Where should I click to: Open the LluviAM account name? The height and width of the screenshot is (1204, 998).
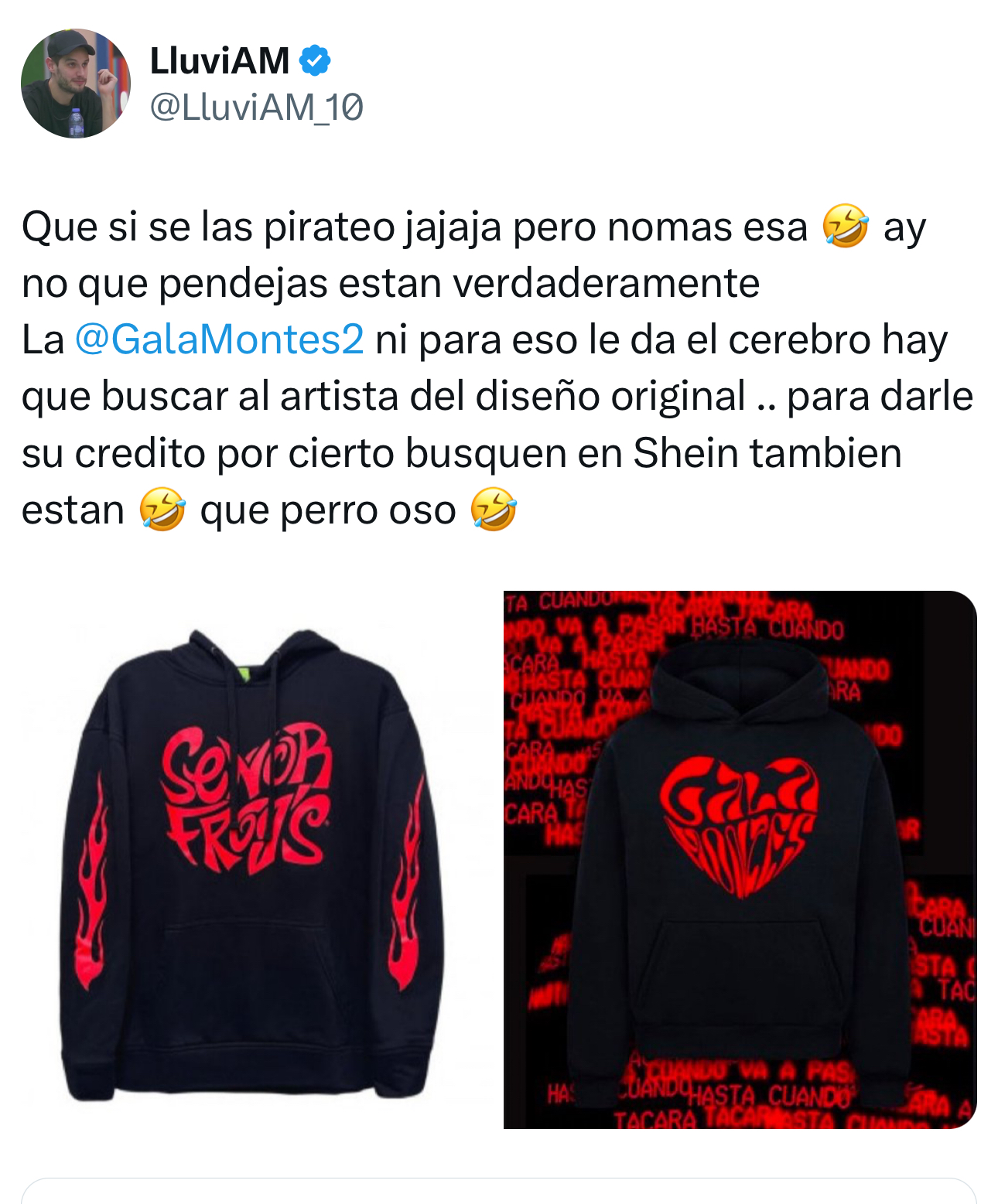pos(220,61)
